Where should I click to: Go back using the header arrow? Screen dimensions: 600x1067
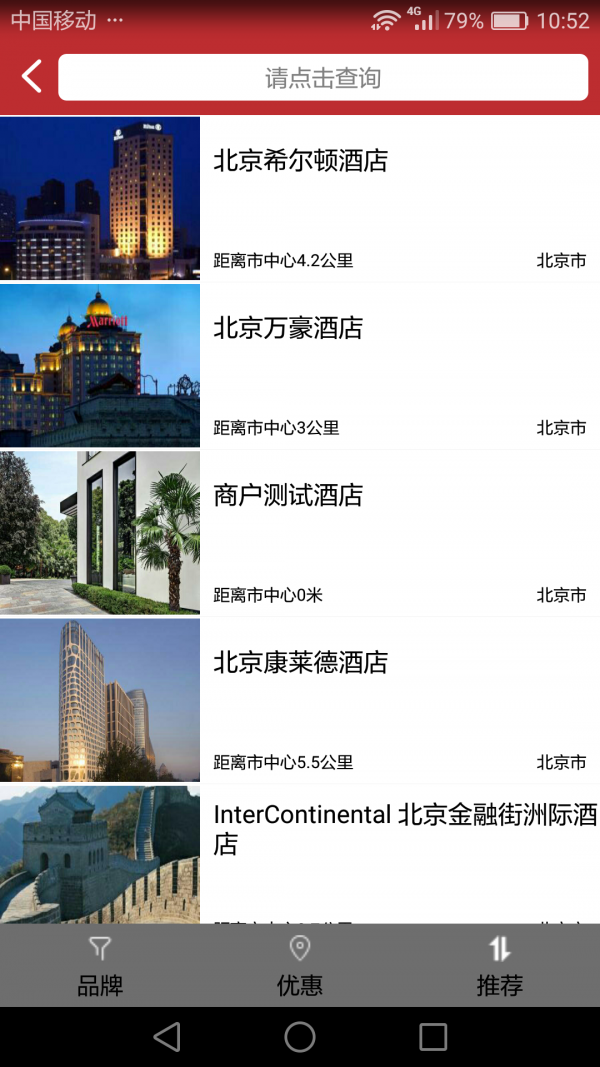pos(32,77)
